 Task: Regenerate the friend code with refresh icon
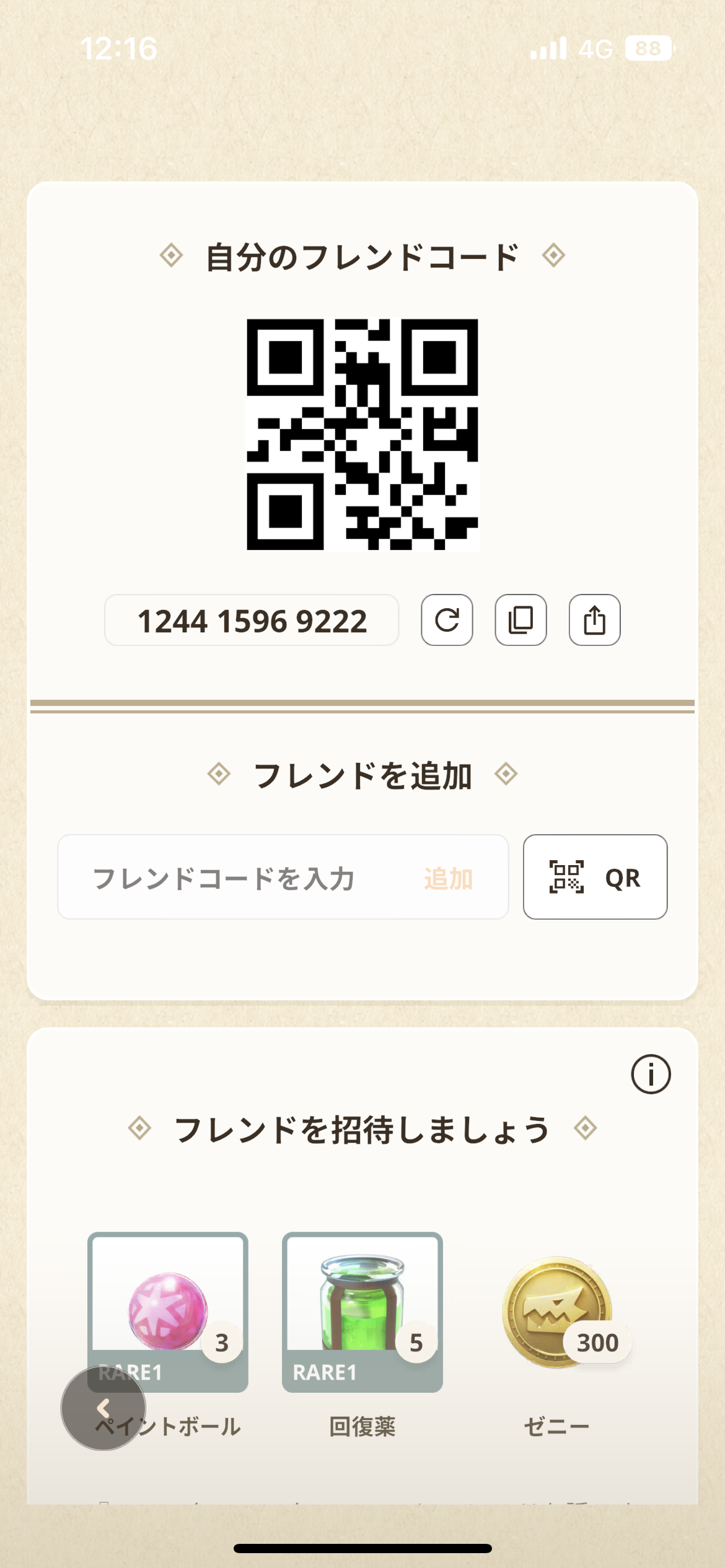point(447,620)
